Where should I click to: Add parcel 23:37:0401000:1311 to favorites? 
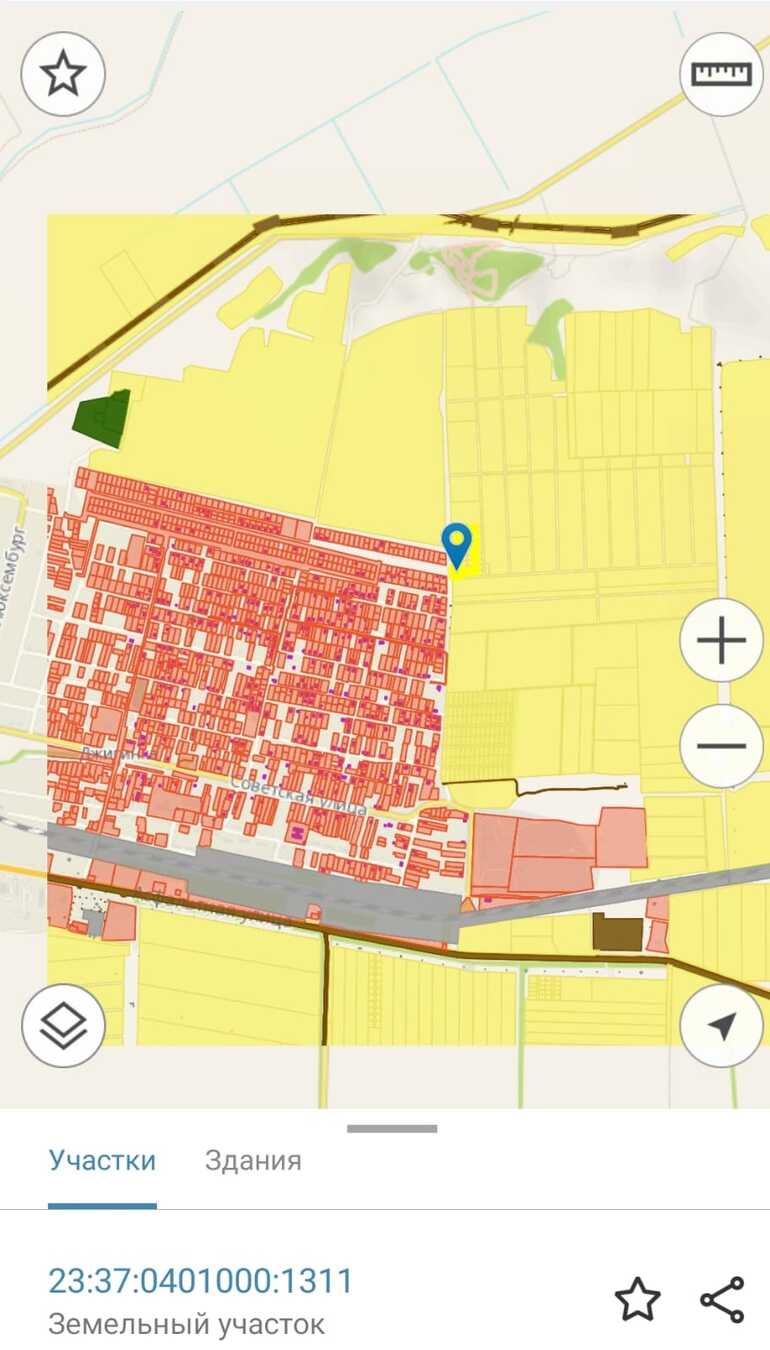[x=637, y=1299]
